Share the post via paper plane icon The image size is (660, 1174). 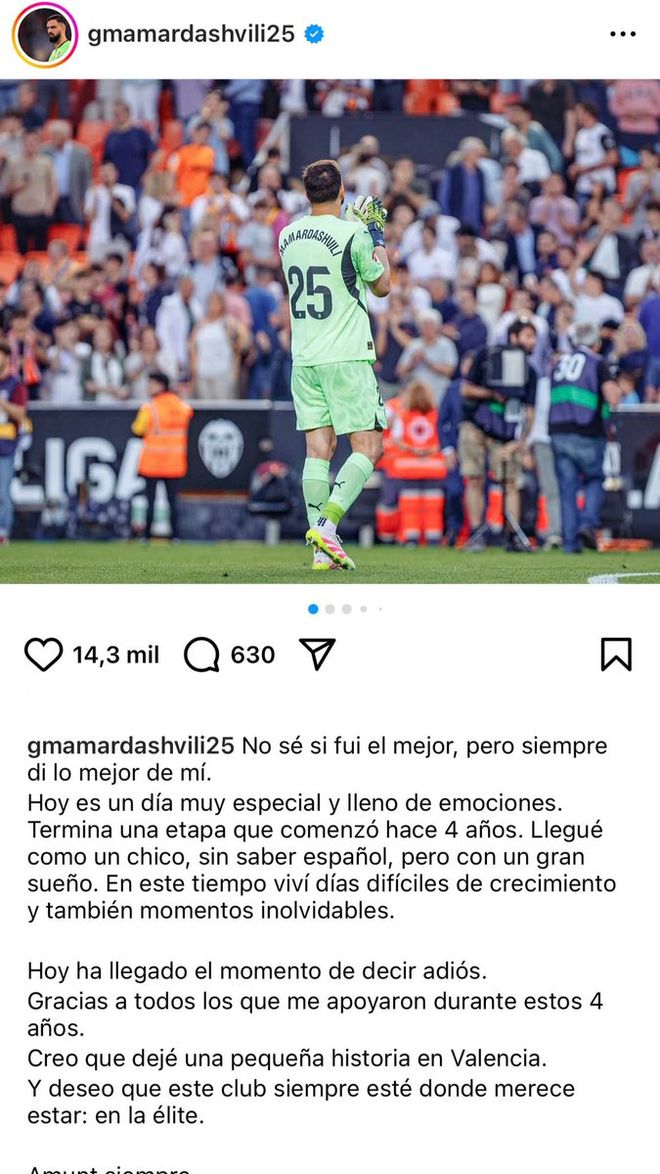point(317,655)
